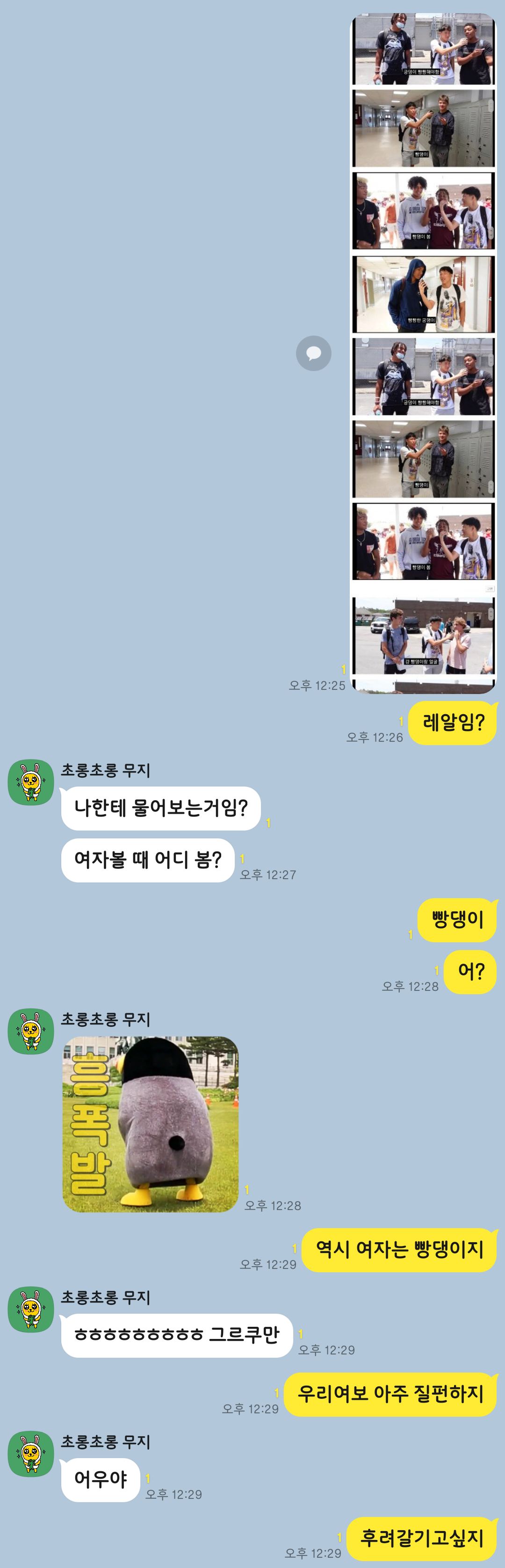View the profile picture beside '나한테 물어보는거임?'

[x=30, y=782]
